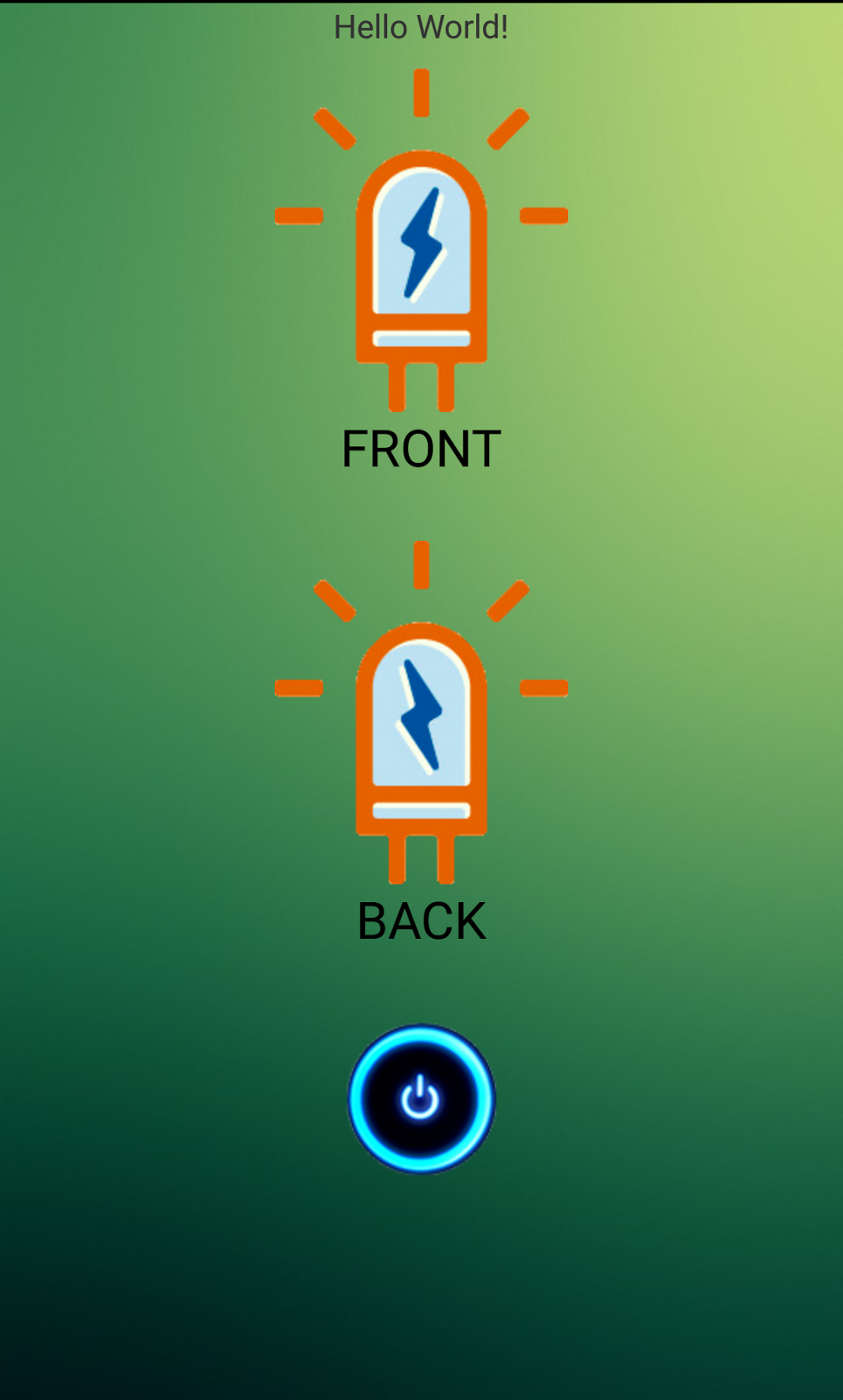The image size is (843, 1400).
Task: Click the BACK text label
Action: pyautogui.click(x=420, y=918)
